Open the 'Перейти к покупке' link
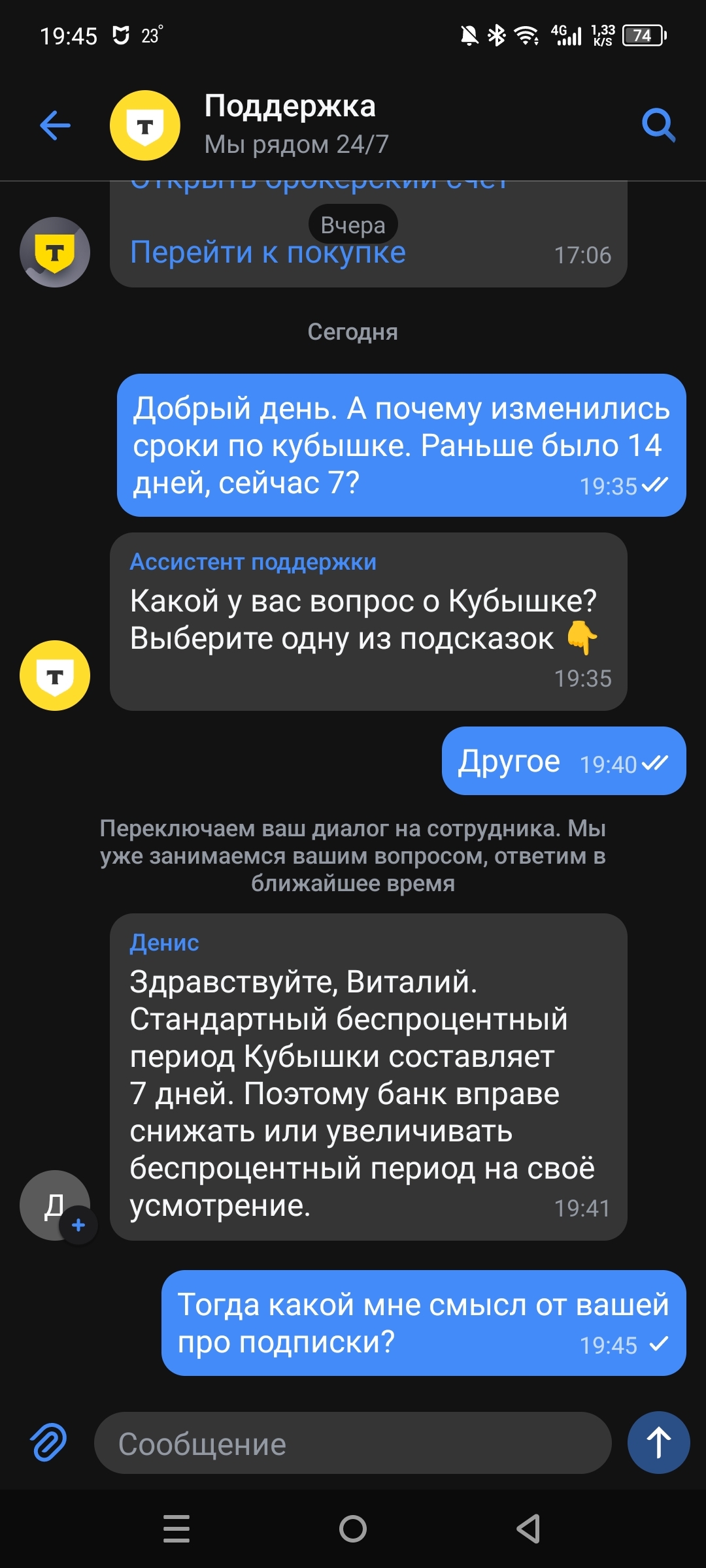Viewport: 706px width, 1568px height. tap(267, 253)
